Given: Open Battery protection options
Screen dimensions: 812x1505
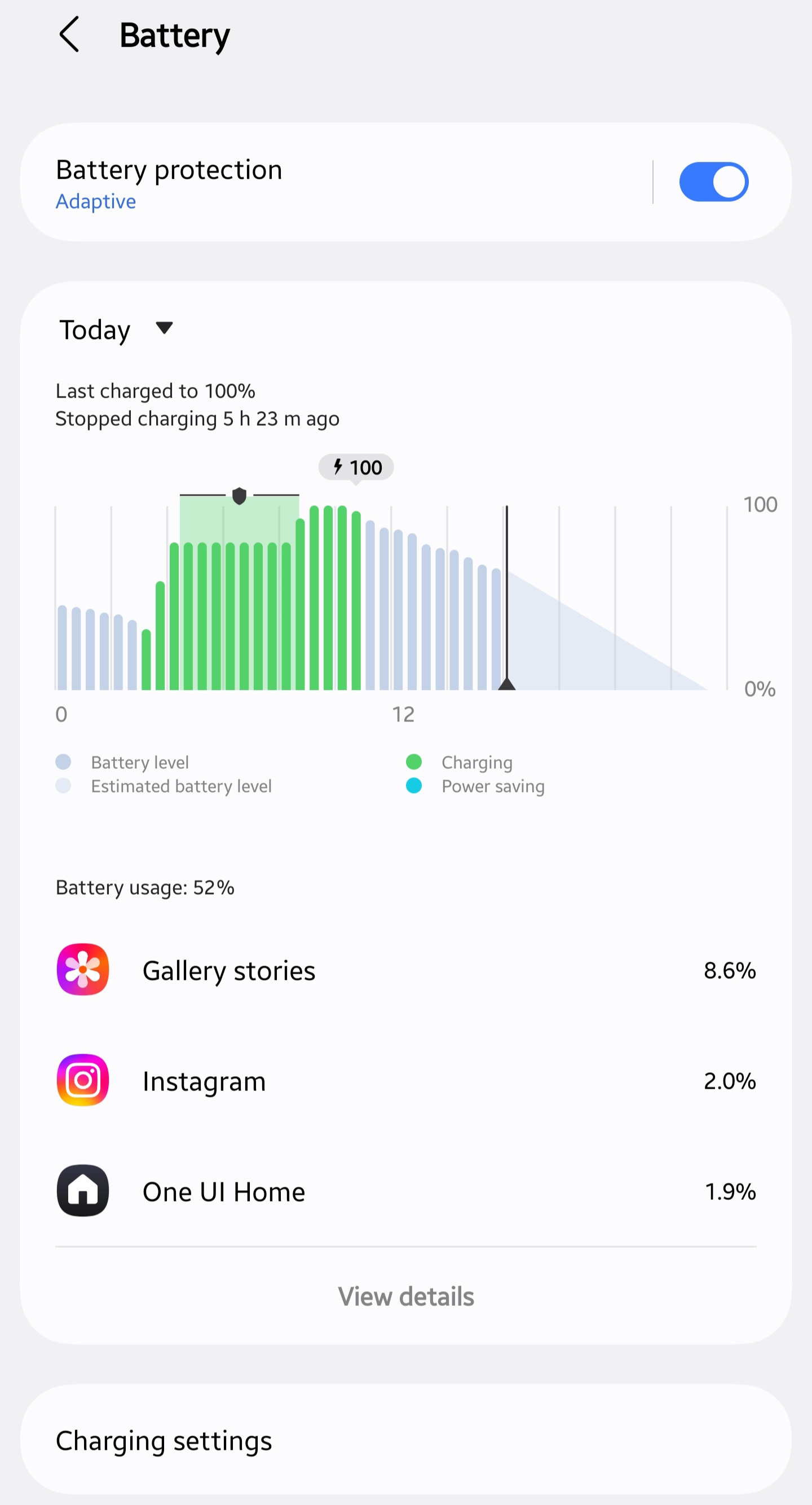Looking at the screenshot, I should click(x=336, y=182).
